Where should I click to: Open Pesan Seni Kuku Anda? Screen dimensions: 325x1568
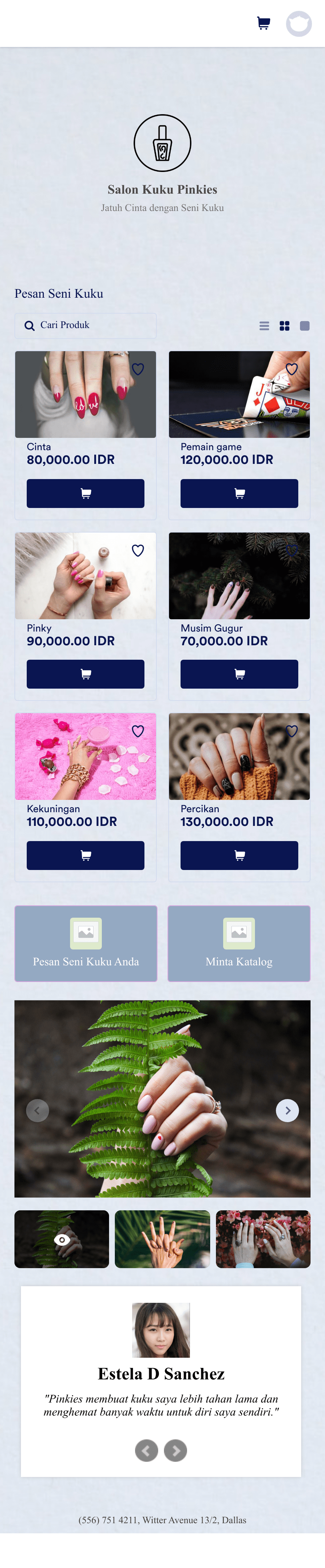pyautogui.click(x=86, y=943)
